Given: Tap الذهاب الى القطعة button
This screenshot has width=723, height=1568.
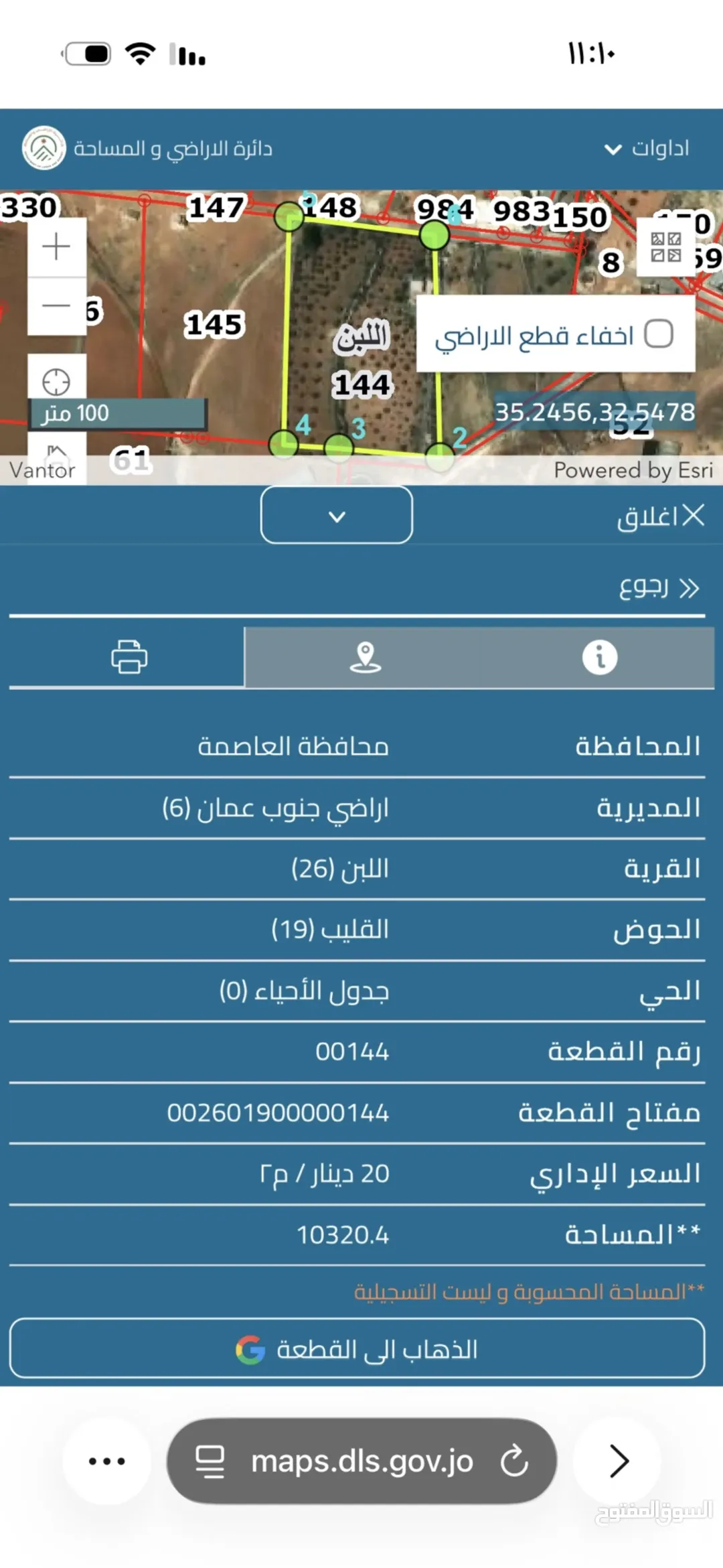Looking at the screenshot, I should [357, 1348].
